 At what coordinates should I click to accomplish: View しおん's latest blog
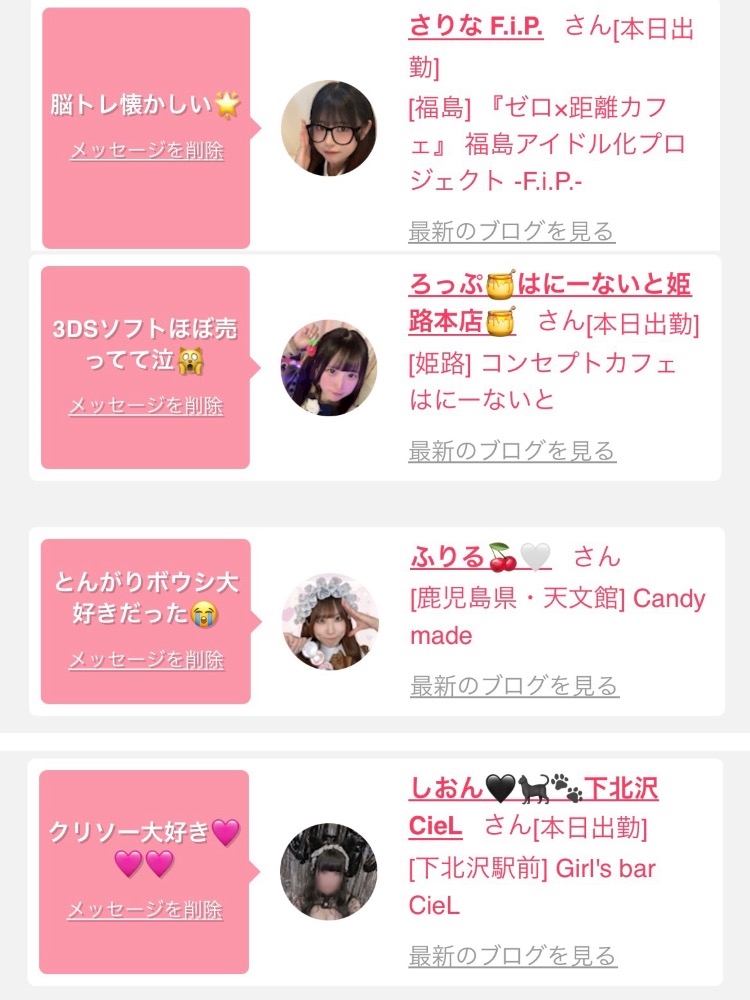513,956
